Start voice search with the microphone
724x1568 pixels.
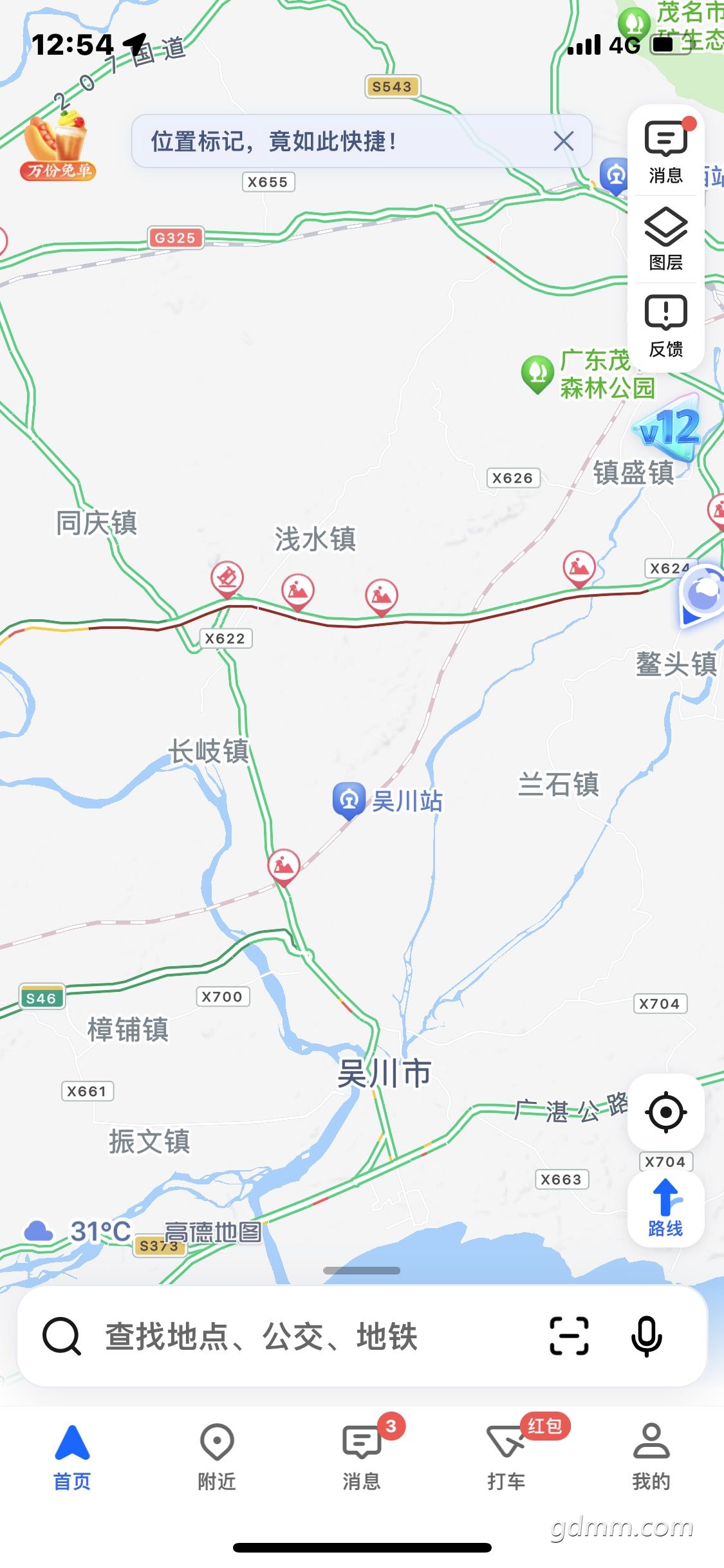click(646, 1336)
